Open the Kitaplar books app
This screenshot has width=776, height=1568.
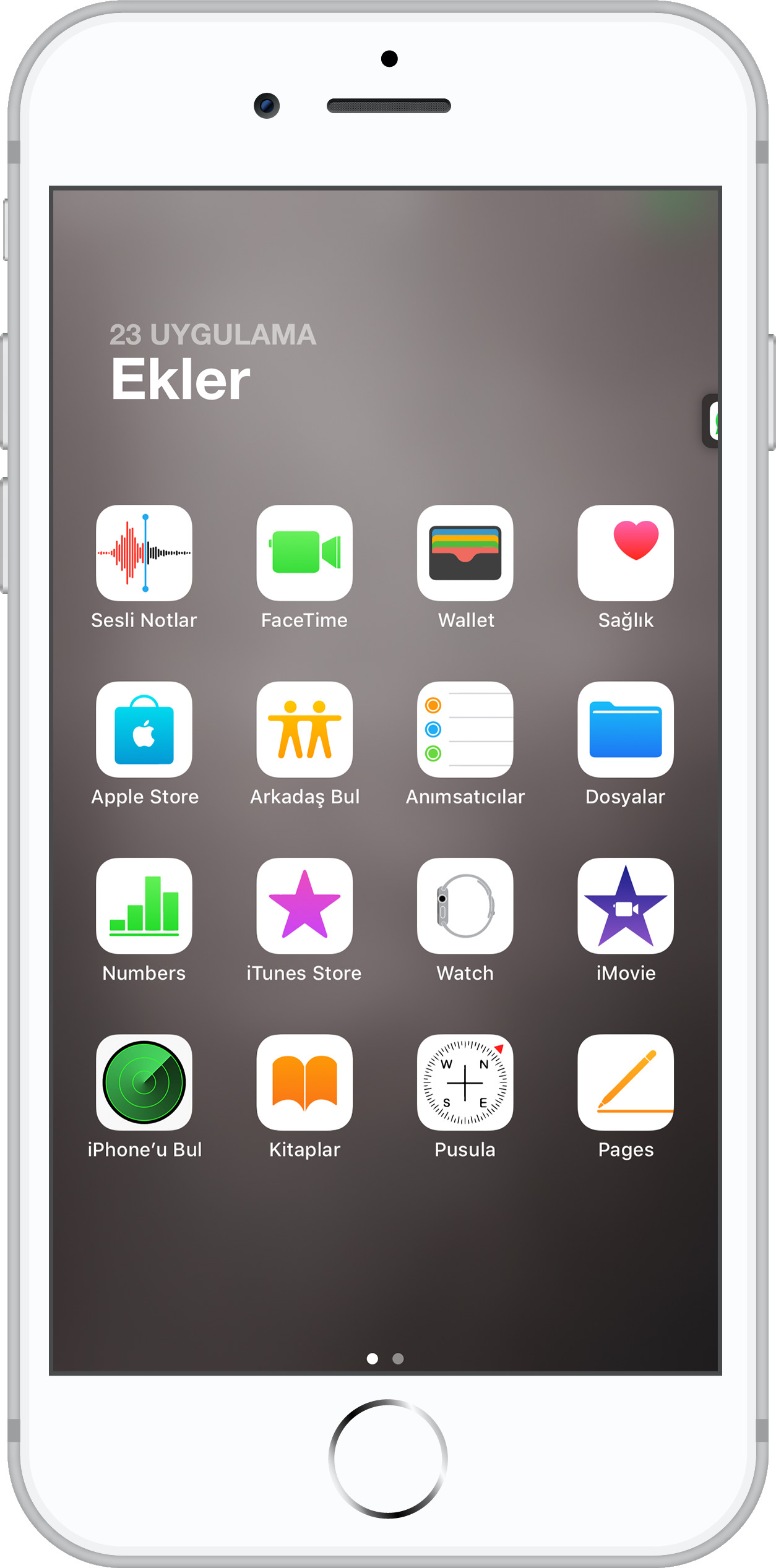coord(304,1082)
